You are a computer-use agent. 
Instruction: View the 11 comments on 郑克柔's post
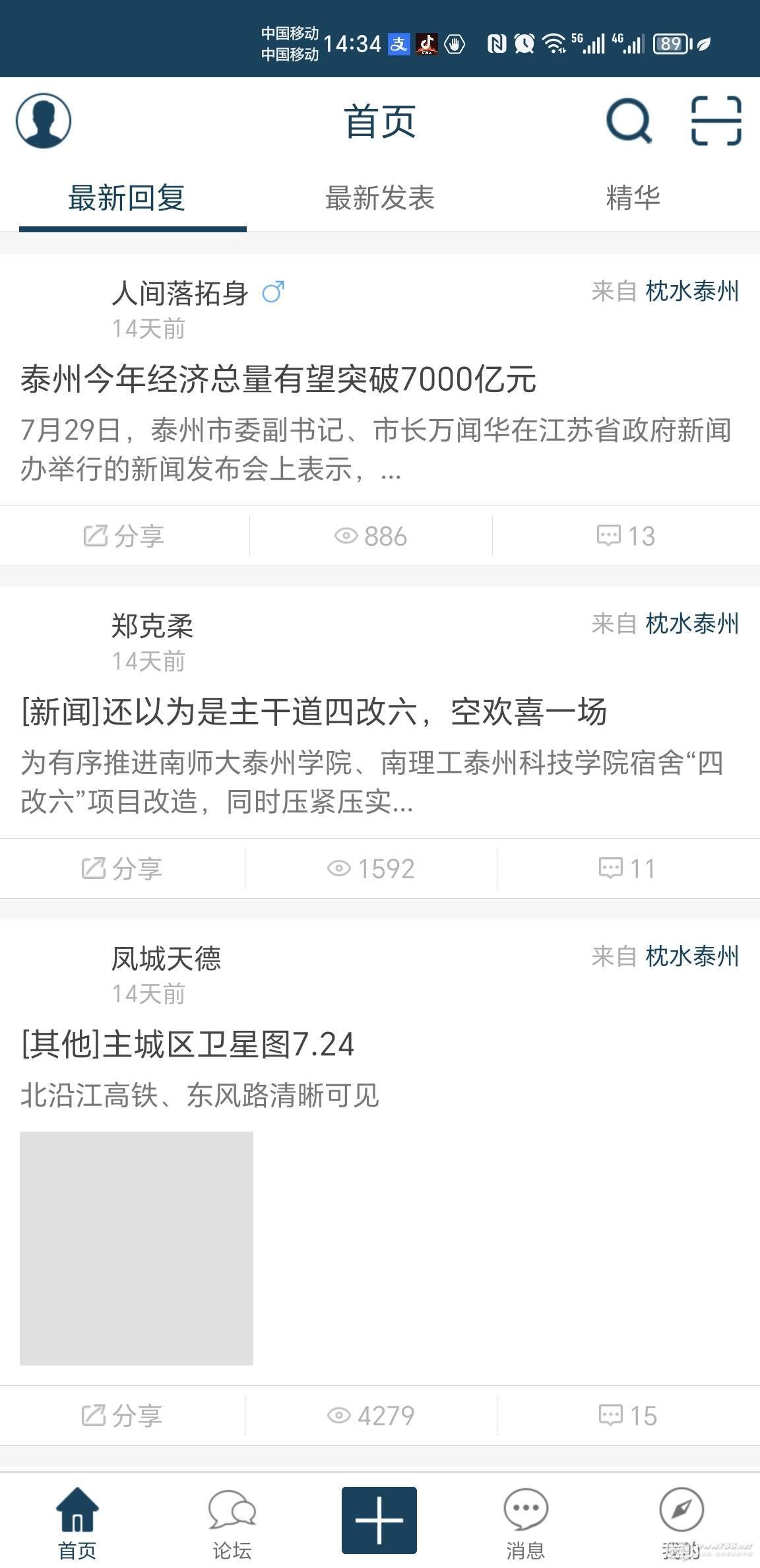click(x=627, y=868)
